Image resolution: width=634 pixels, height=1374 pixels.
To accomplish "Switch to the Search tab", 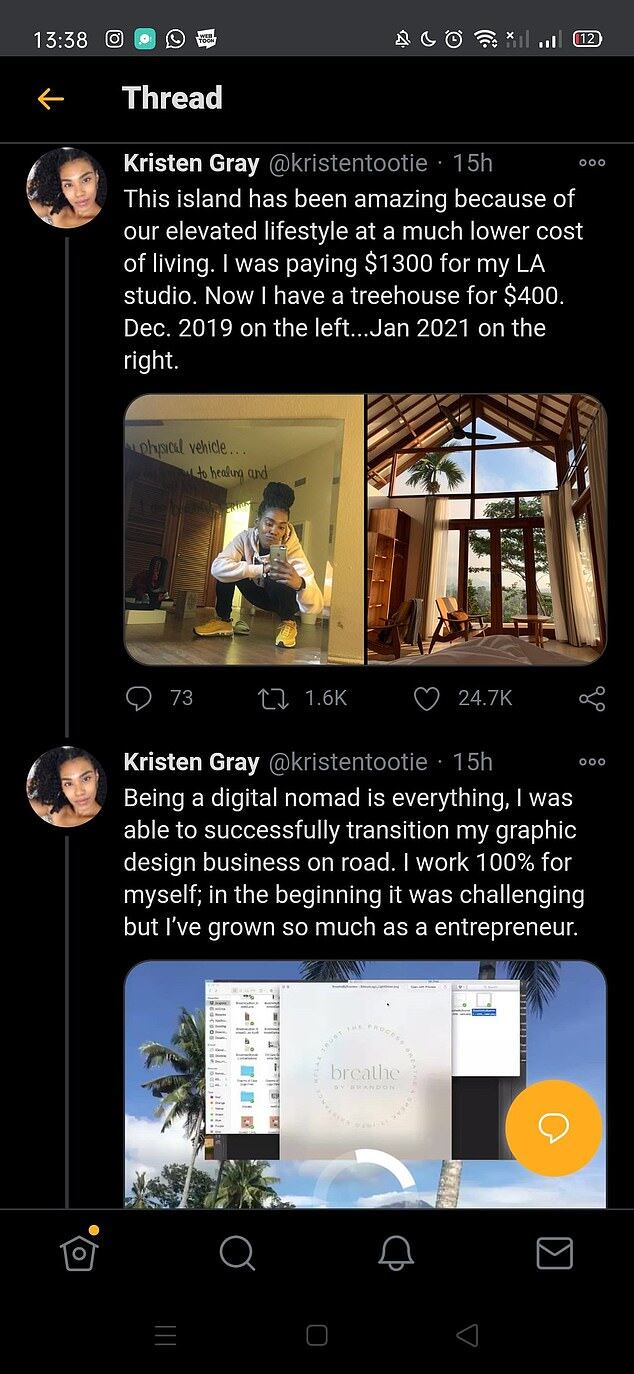I will pyautogui.click(x=237, y=1252).
